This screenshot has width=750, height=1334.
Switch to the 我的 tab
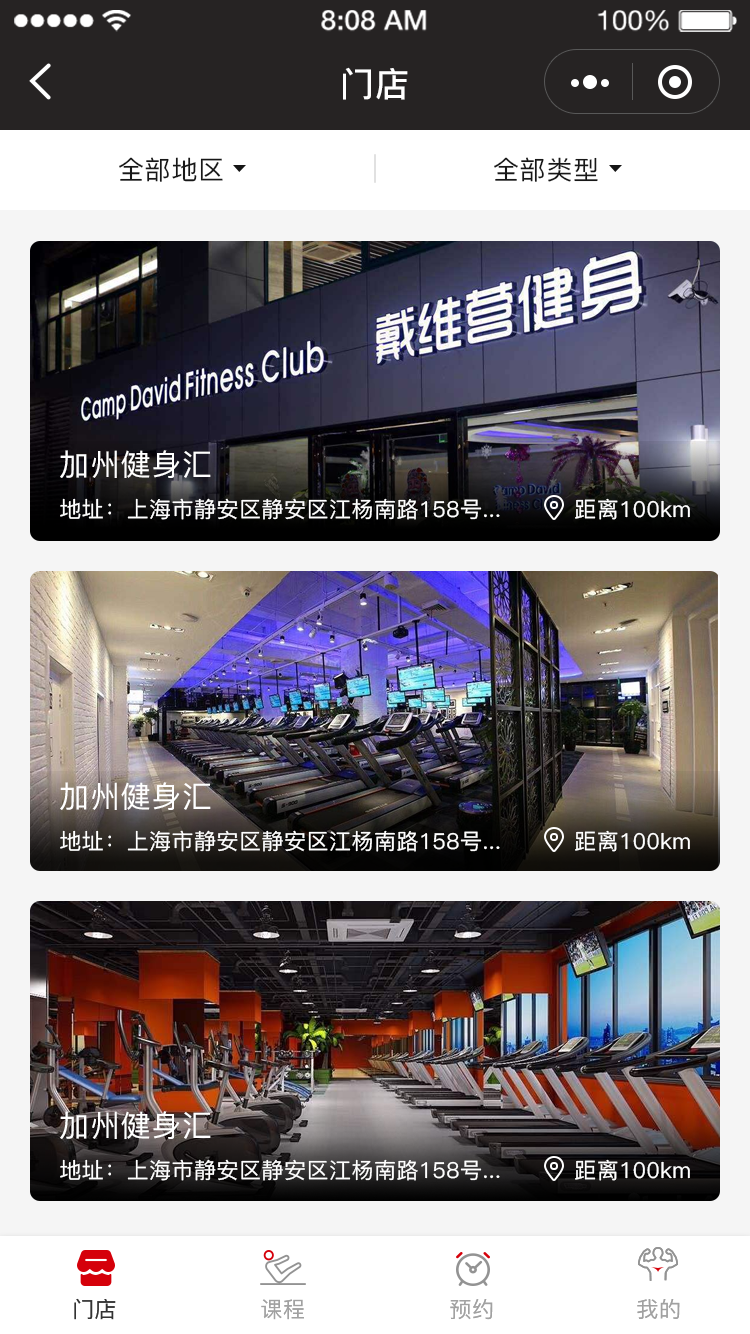[658, 1285]
